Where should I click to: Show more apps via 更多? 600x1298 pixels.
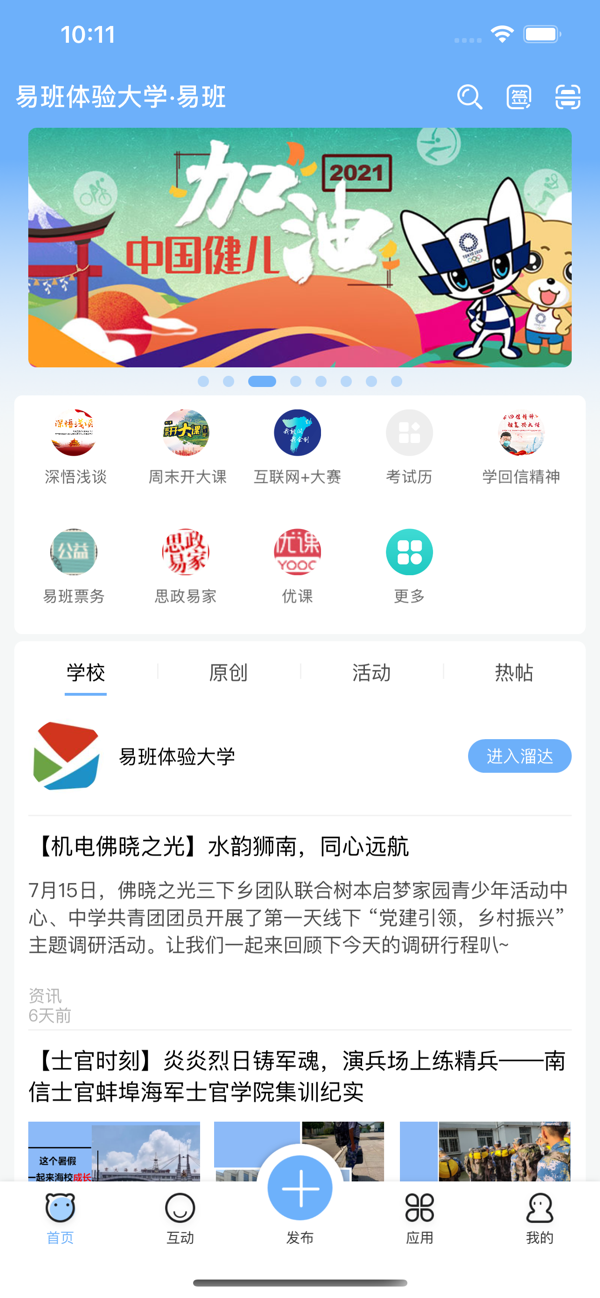tap(409, 566)
